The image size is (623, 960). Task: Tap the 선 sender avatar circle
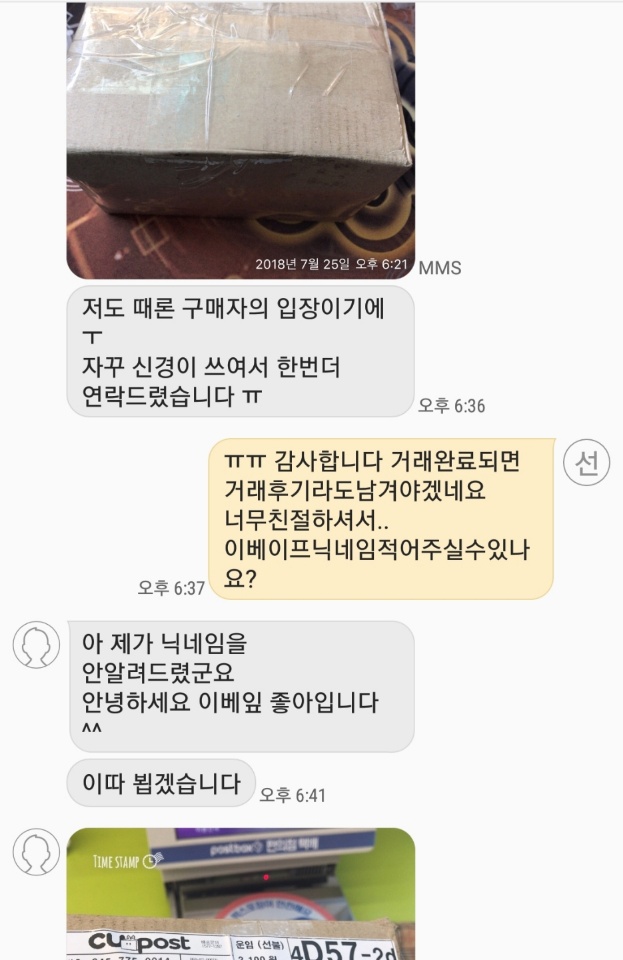(x=588, y=462)
